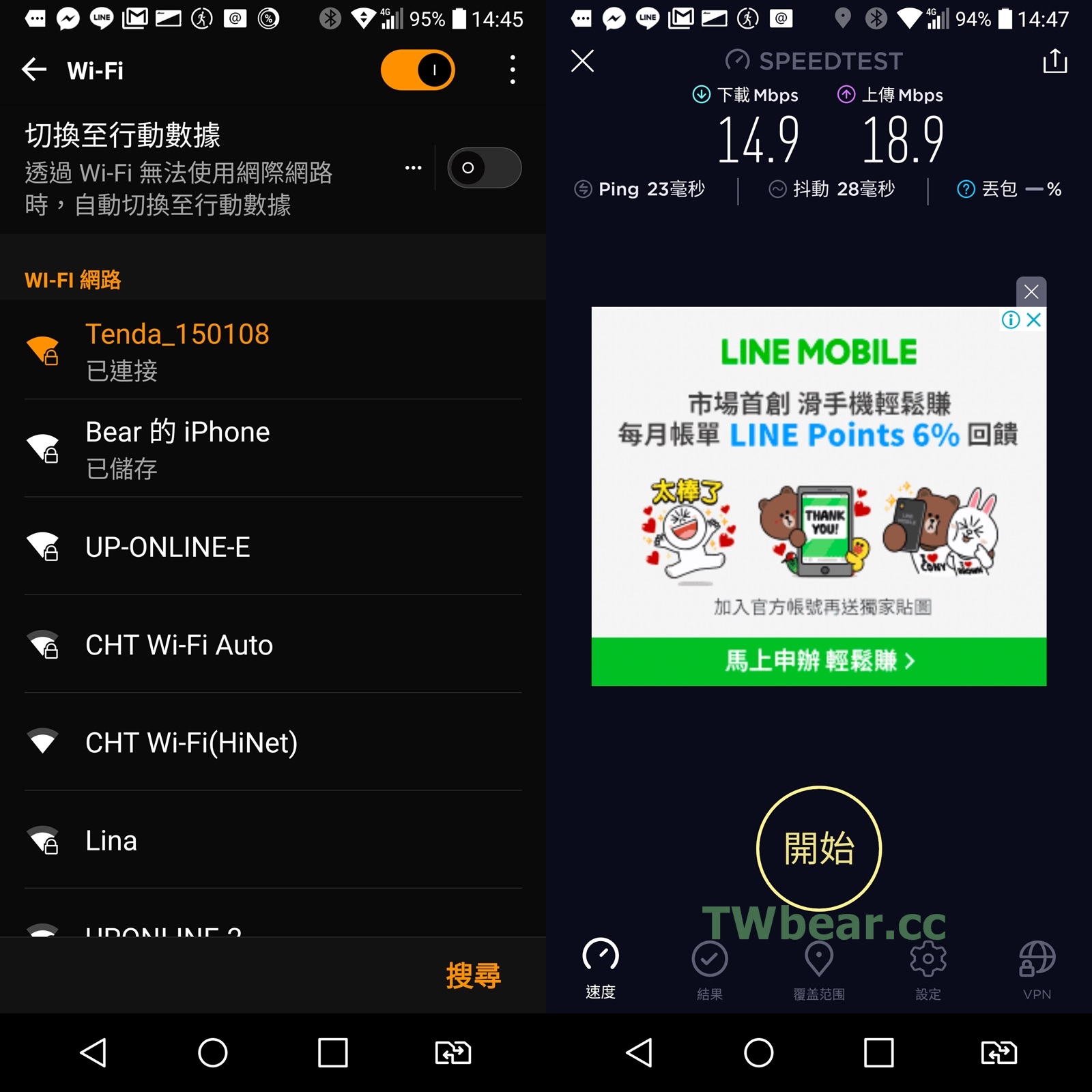Close the Speedtest result view
Screen dimensions: 1092x1092
tap(582, 61)
